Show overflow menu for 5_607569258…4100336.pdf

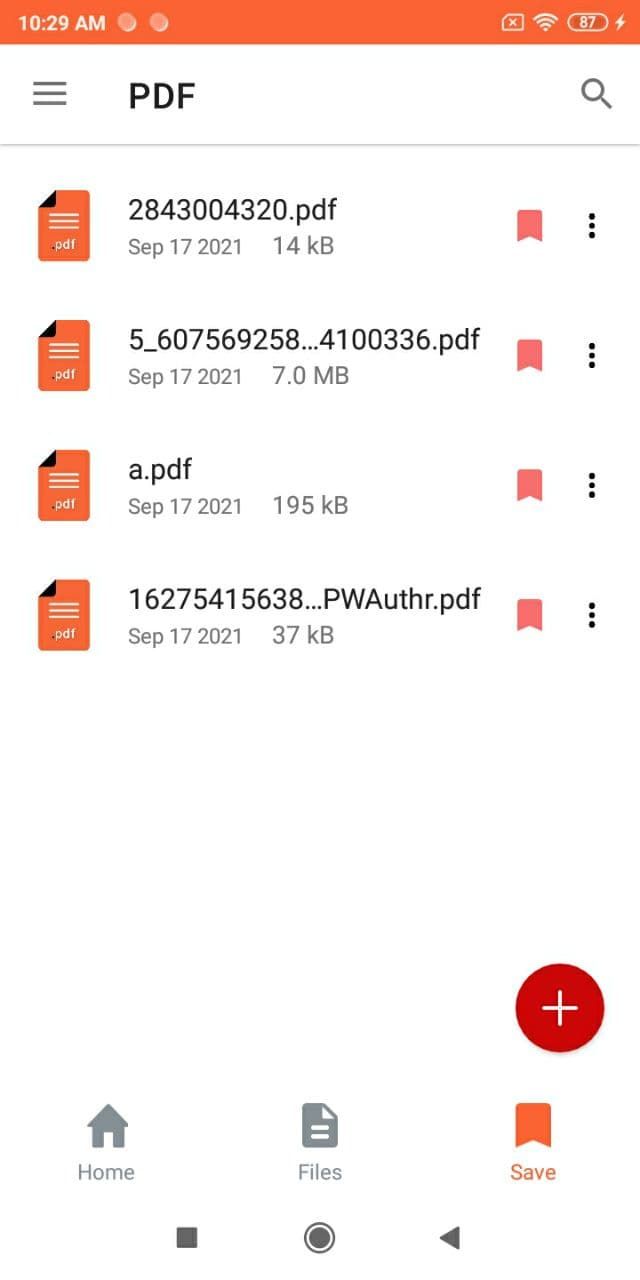(592, 355)
